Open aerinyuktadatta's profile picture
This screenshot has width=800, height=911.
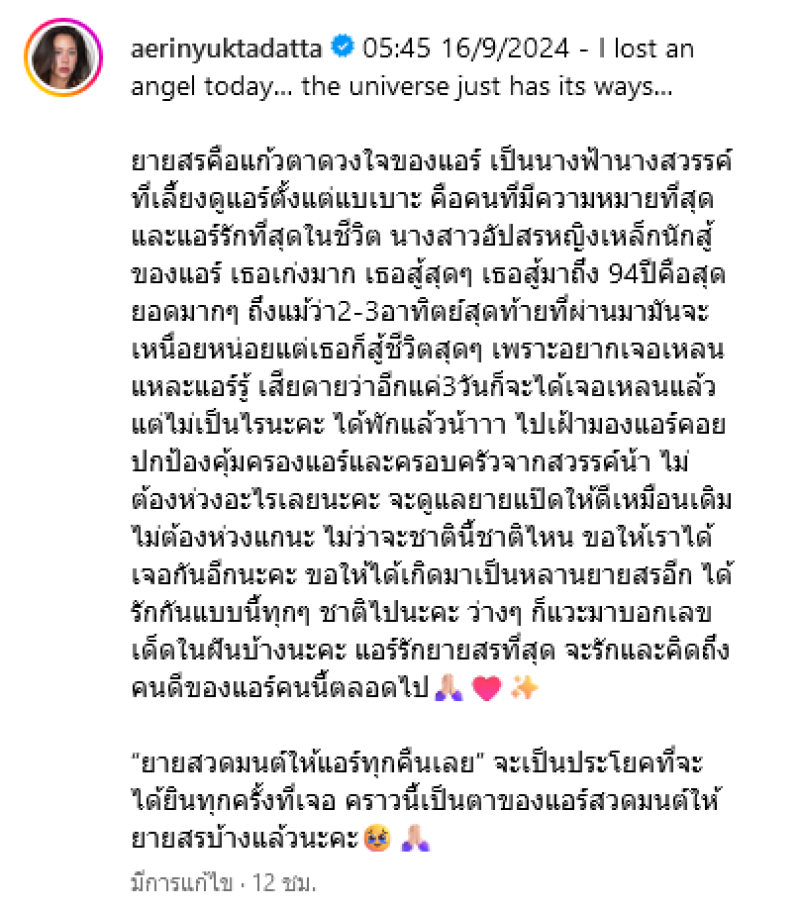63,59
